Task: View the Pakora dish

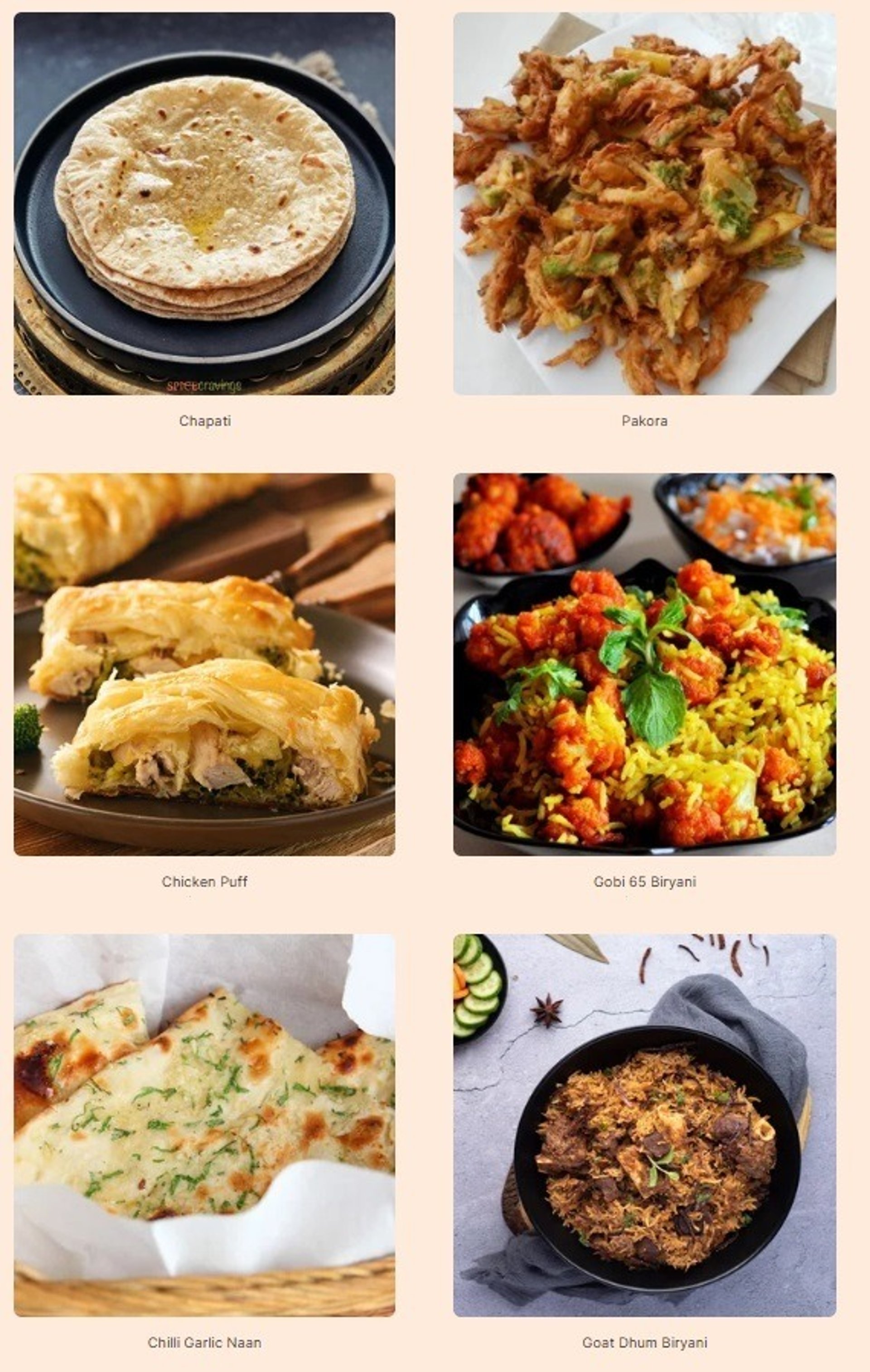Action: (x=644, y=203)
